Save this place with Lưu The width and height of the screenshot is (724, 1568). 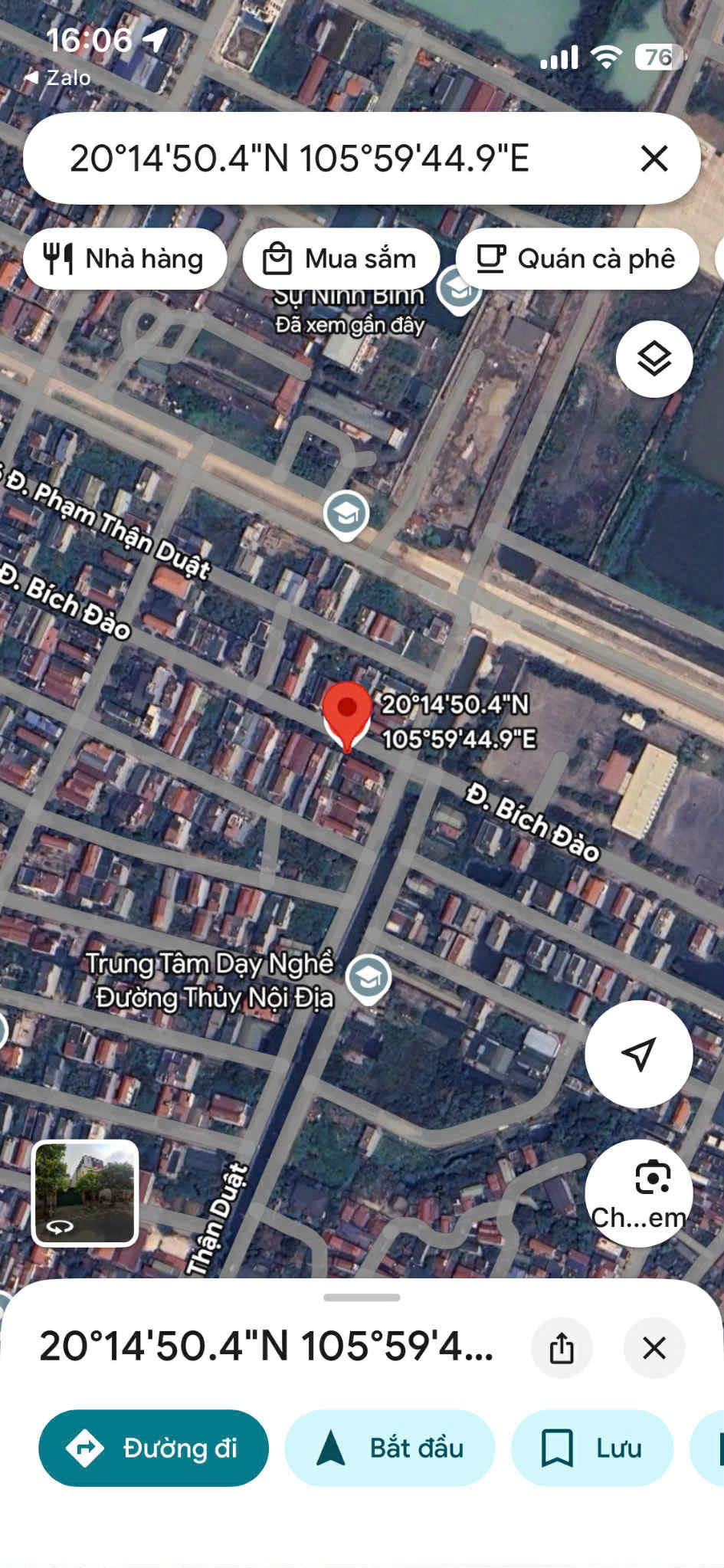tap(592, 1448)
